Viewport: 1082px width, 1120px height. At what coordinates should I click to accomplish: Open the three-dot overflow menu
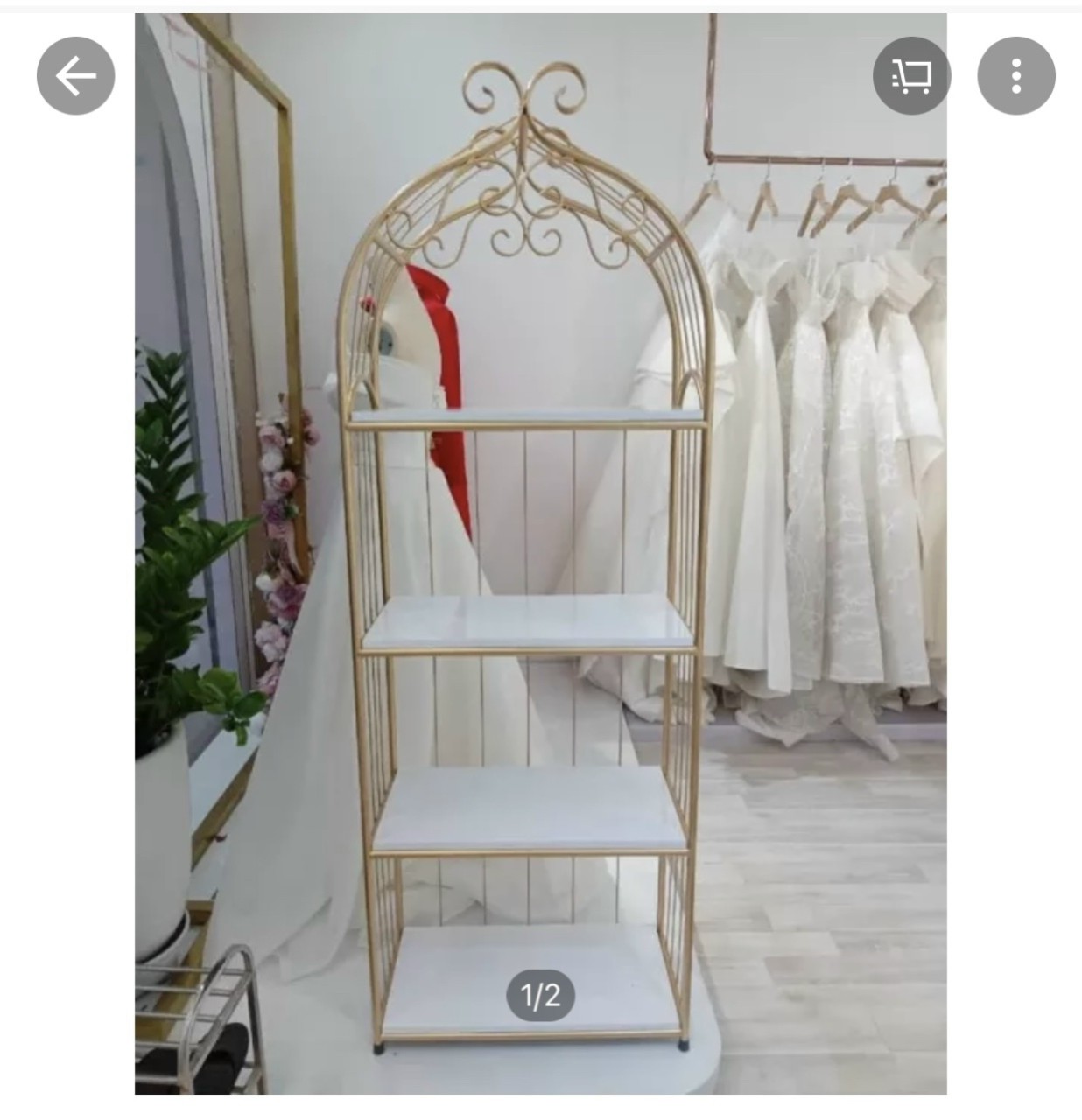click(x=1015, y=76)
